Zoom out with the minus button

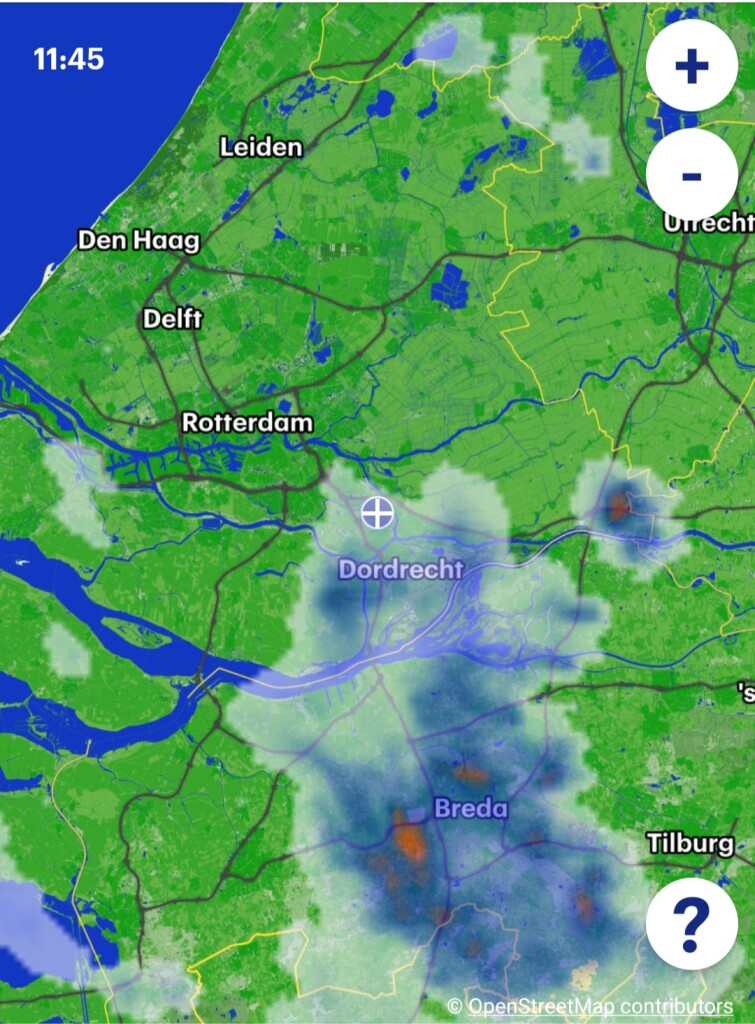(x=692, y=175)
